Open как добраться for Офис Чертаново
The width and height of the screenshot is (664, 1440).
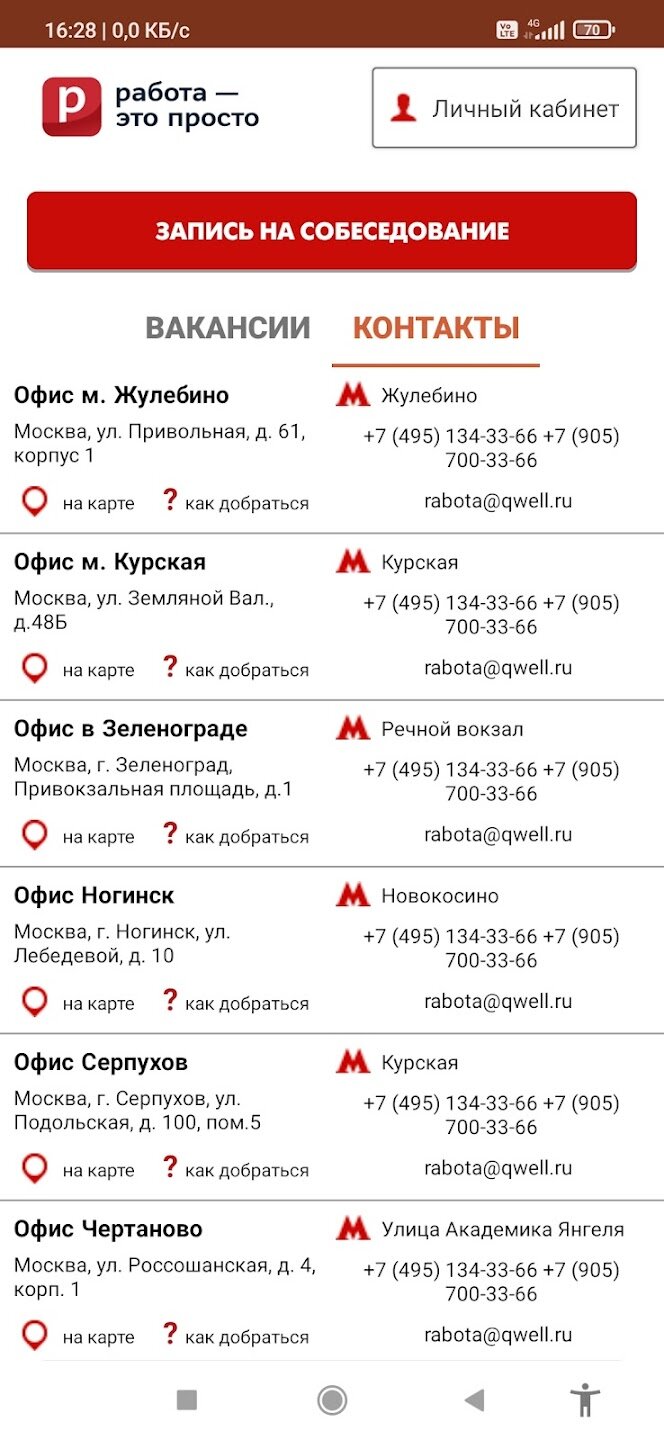(x=236, y=1336)
